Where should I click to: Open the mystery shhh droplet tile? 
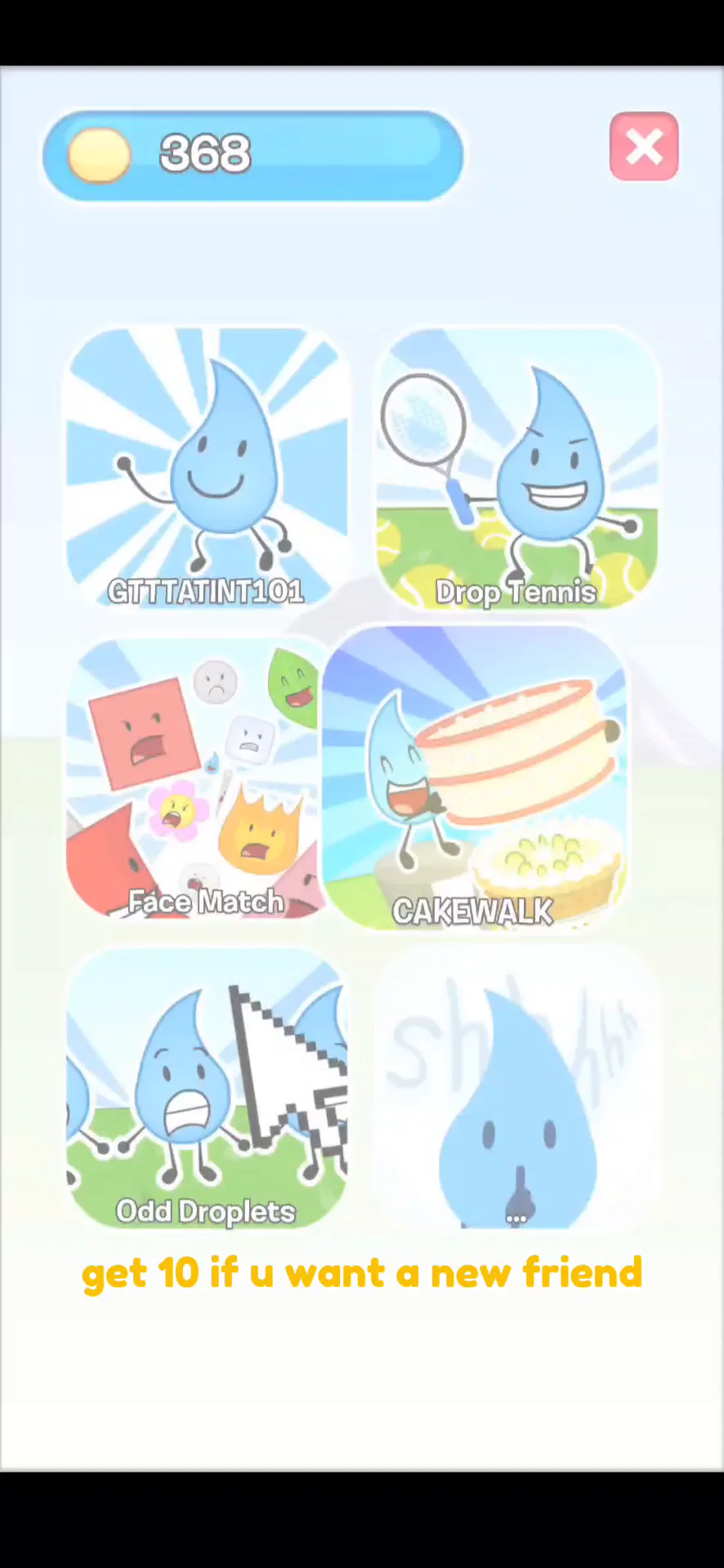516,1089
